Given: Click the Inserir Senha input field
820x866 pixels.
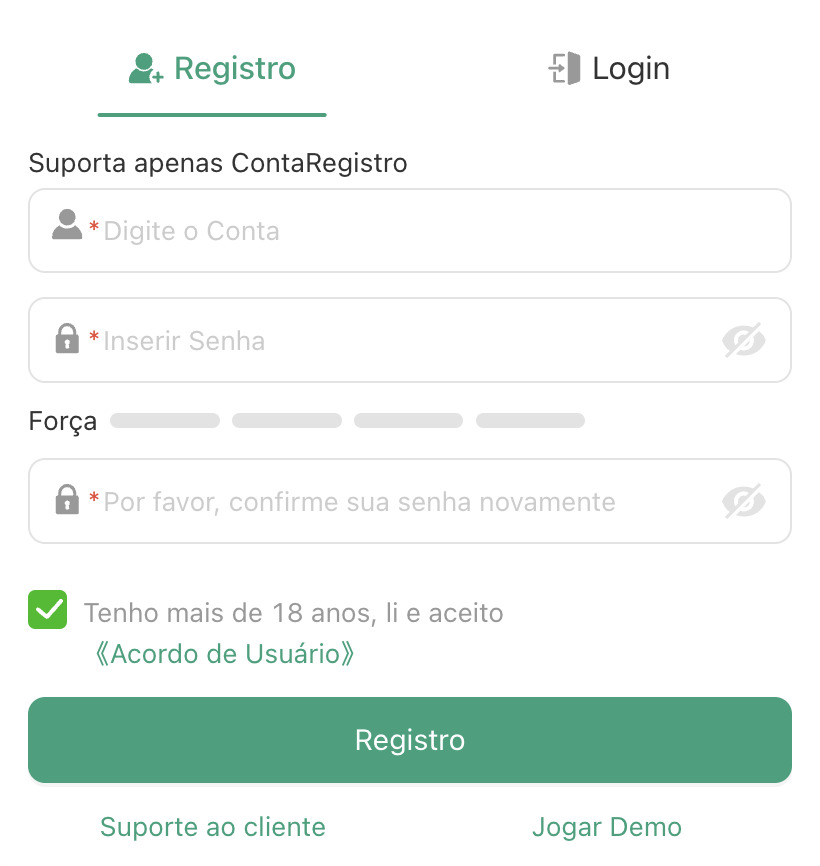Looking at the screenshot, I should 400,340.
